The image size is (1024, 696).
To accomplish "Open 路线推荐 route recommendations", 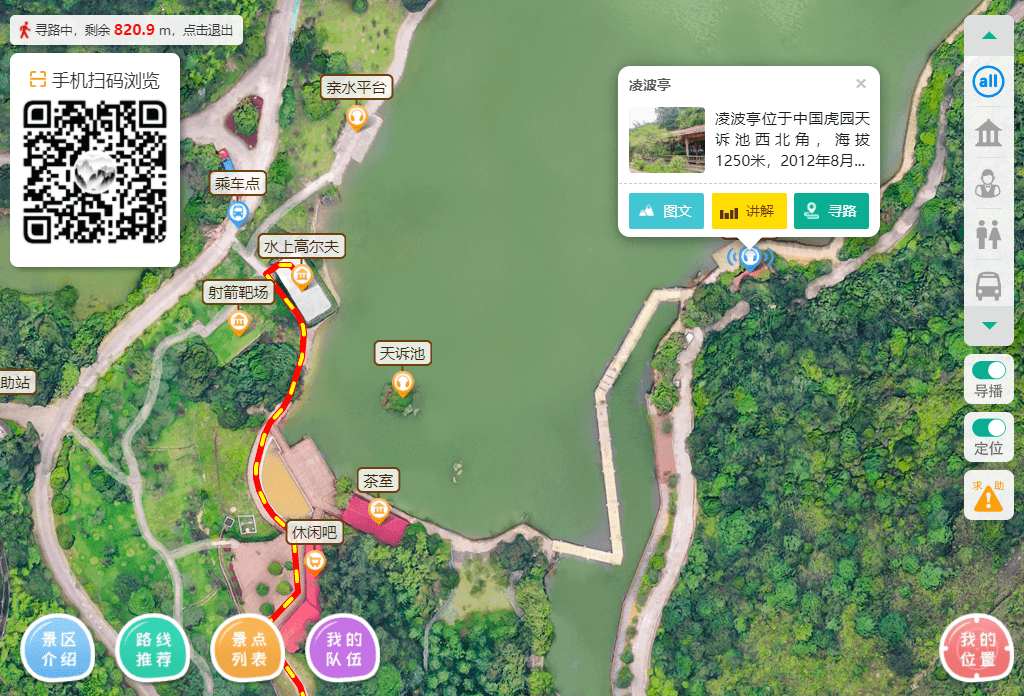I will pyautogui.click(x=153, y=650).
